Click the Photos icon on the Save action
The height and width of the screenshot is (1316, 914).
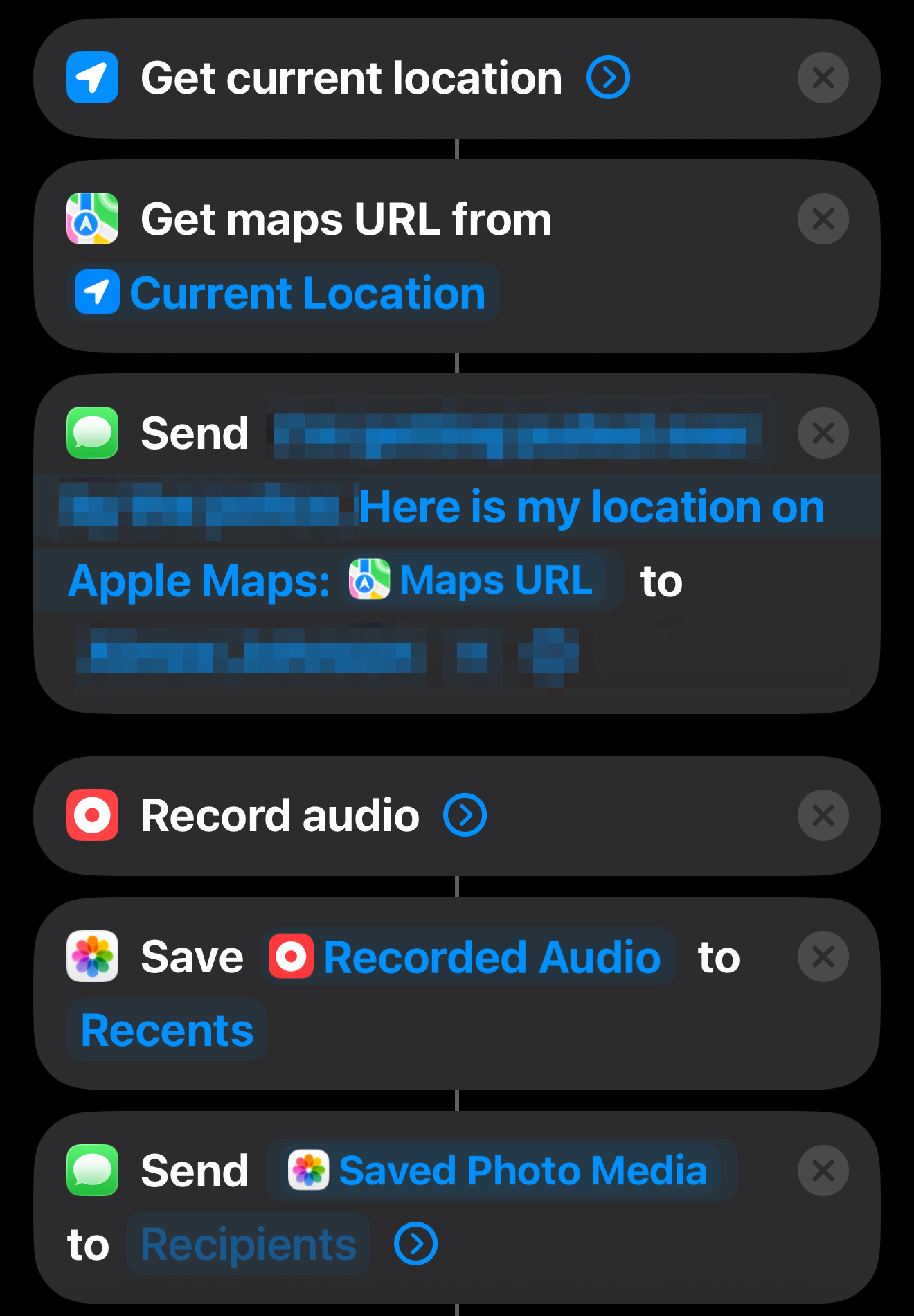pos(93,957)
